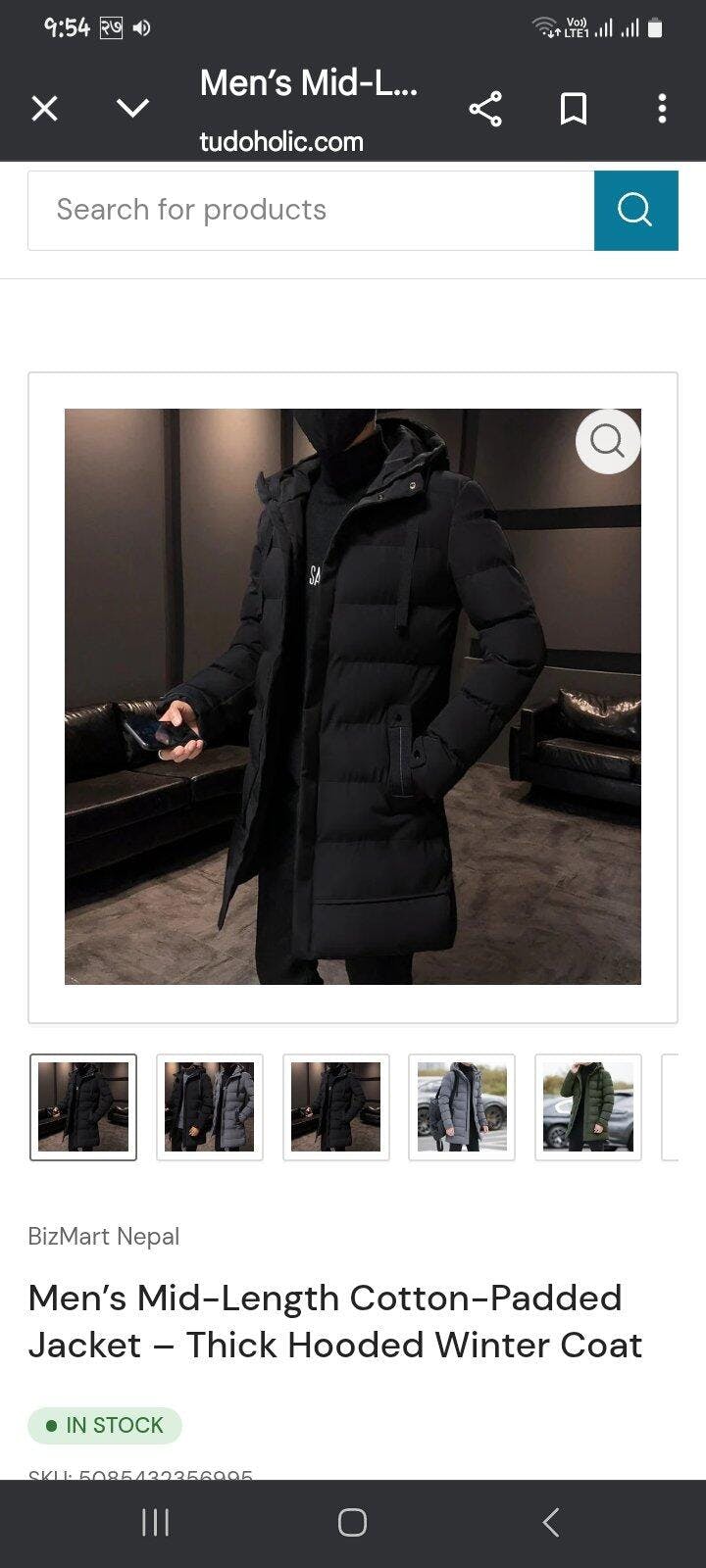This screenshot has height=1568, width=706.
Task: Focus the Search for products field
Action: point(311,211)
